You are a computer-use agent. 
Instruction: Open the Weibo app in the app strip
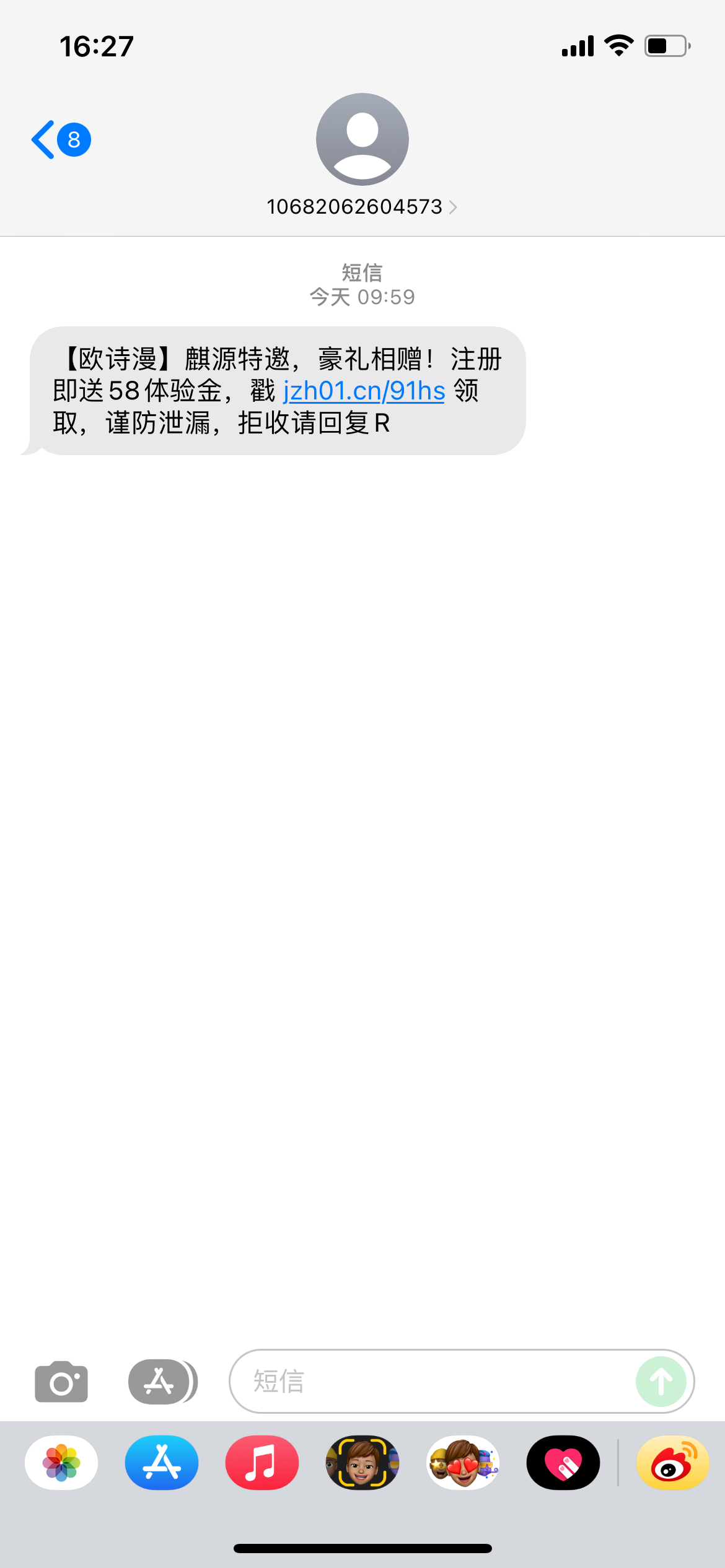click(673, 1463)
